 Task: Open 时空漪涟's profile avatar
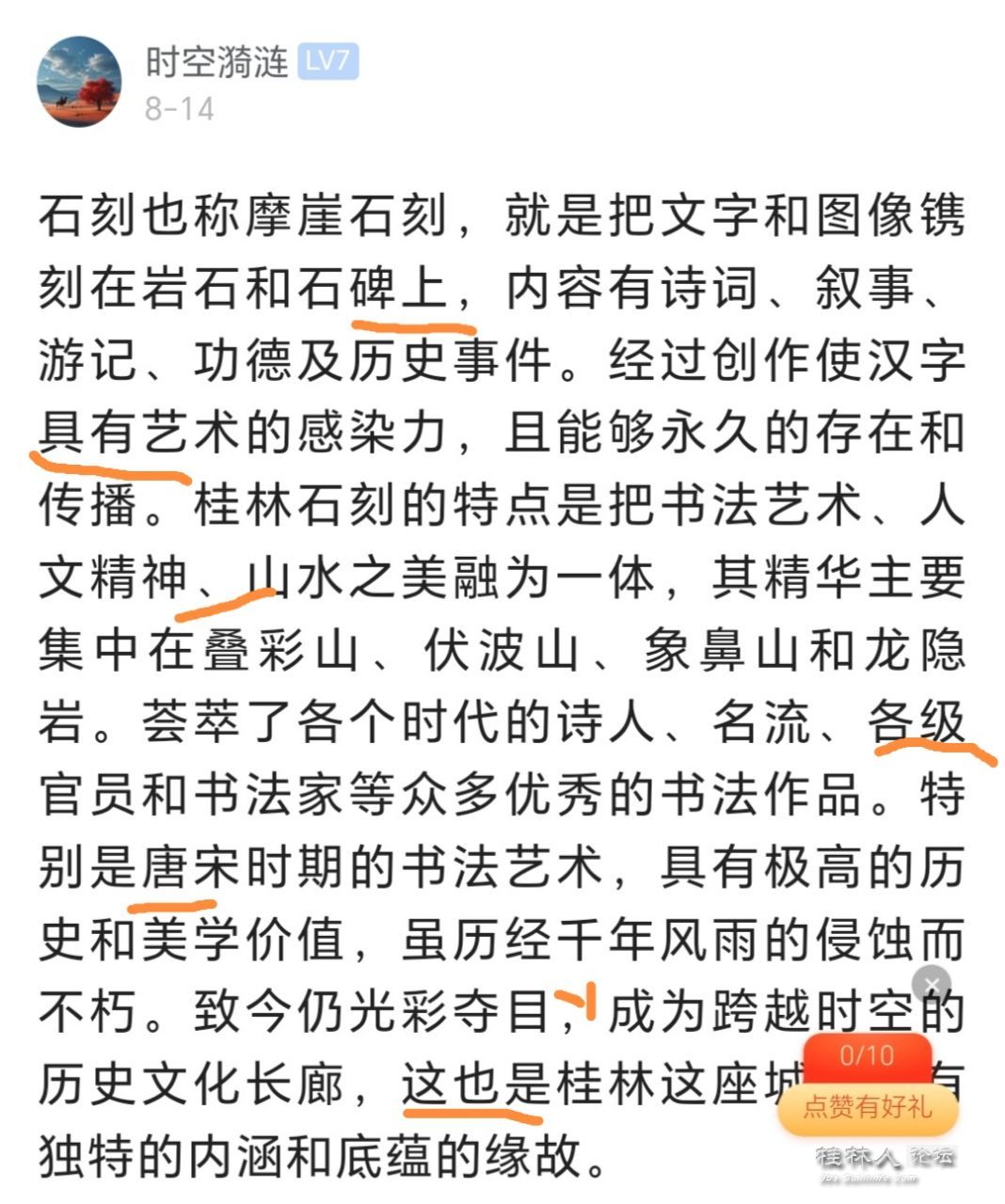pos(79,81)
